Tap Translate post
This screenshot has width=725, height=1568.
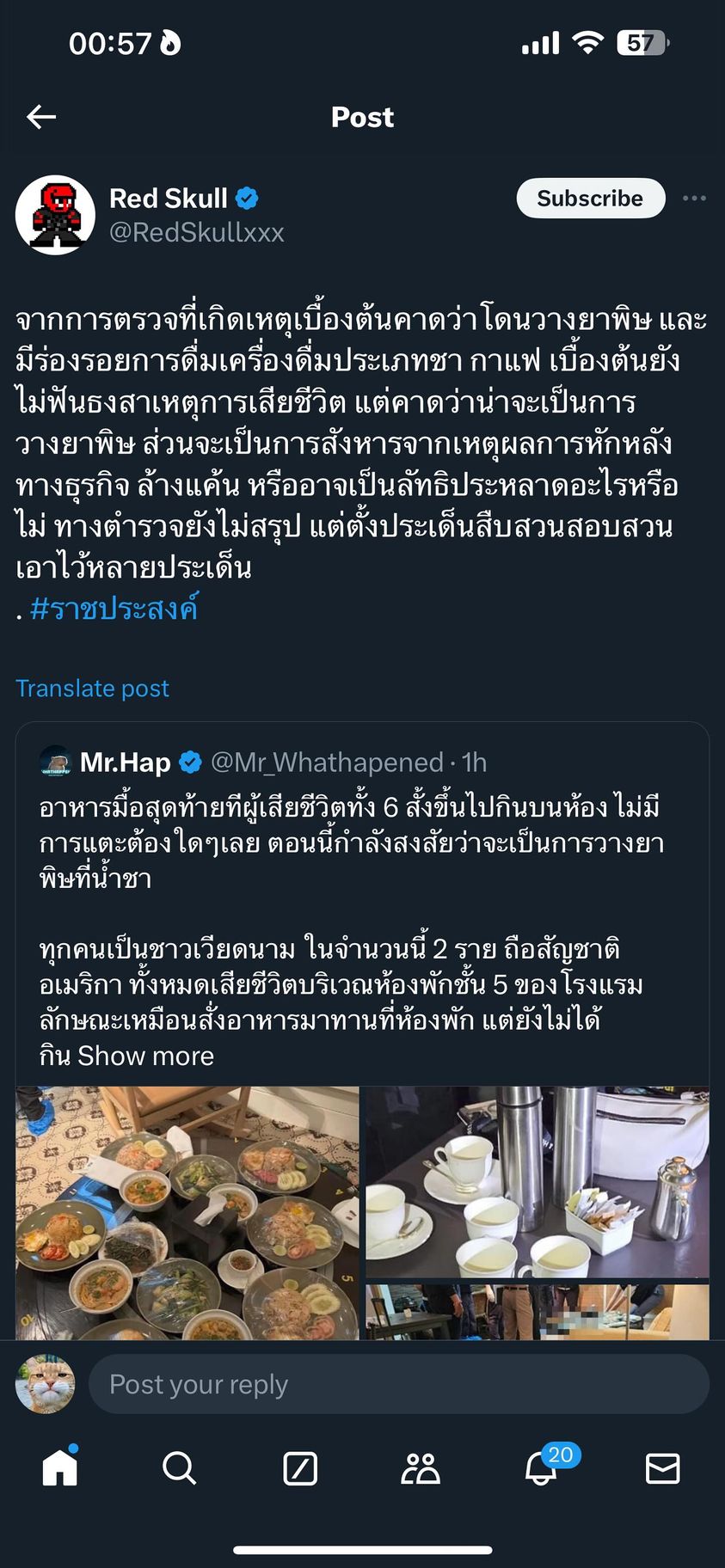(92, 689)
